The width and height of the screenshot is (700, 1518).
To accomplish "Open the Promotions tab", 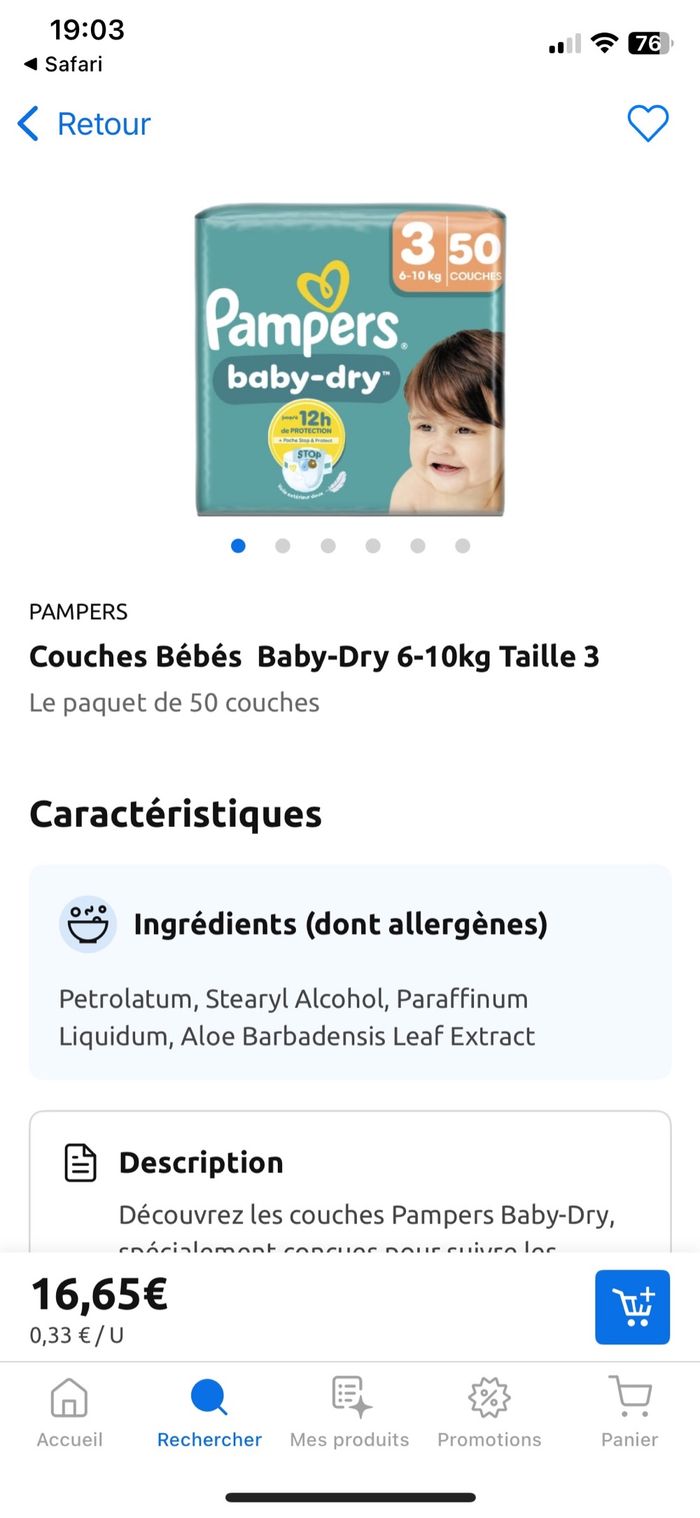I will coord(489,1412).
